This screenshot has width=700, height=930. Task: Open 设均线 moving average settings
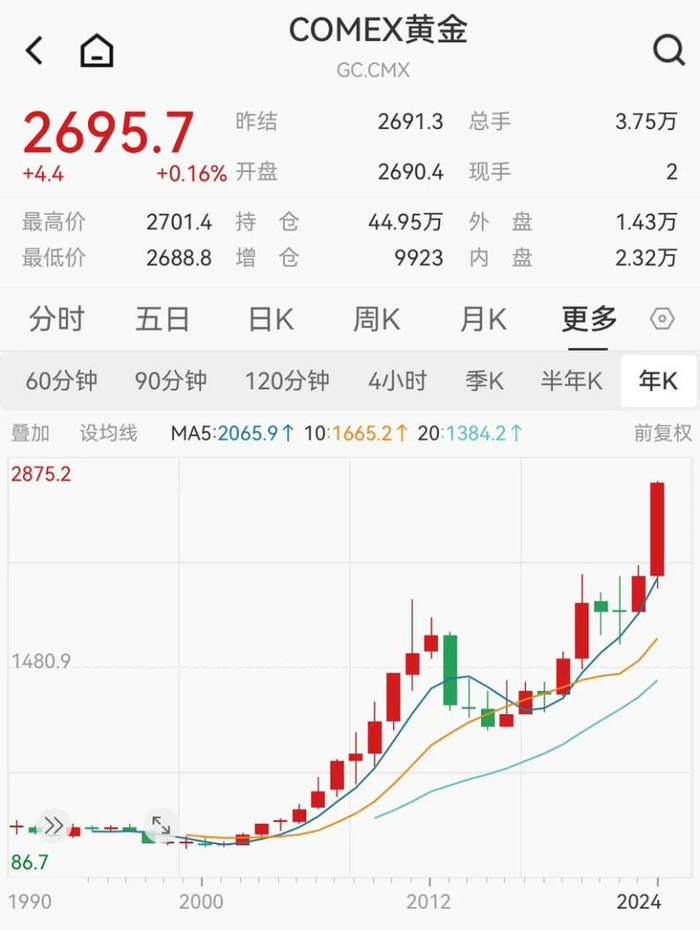point(109,433)
